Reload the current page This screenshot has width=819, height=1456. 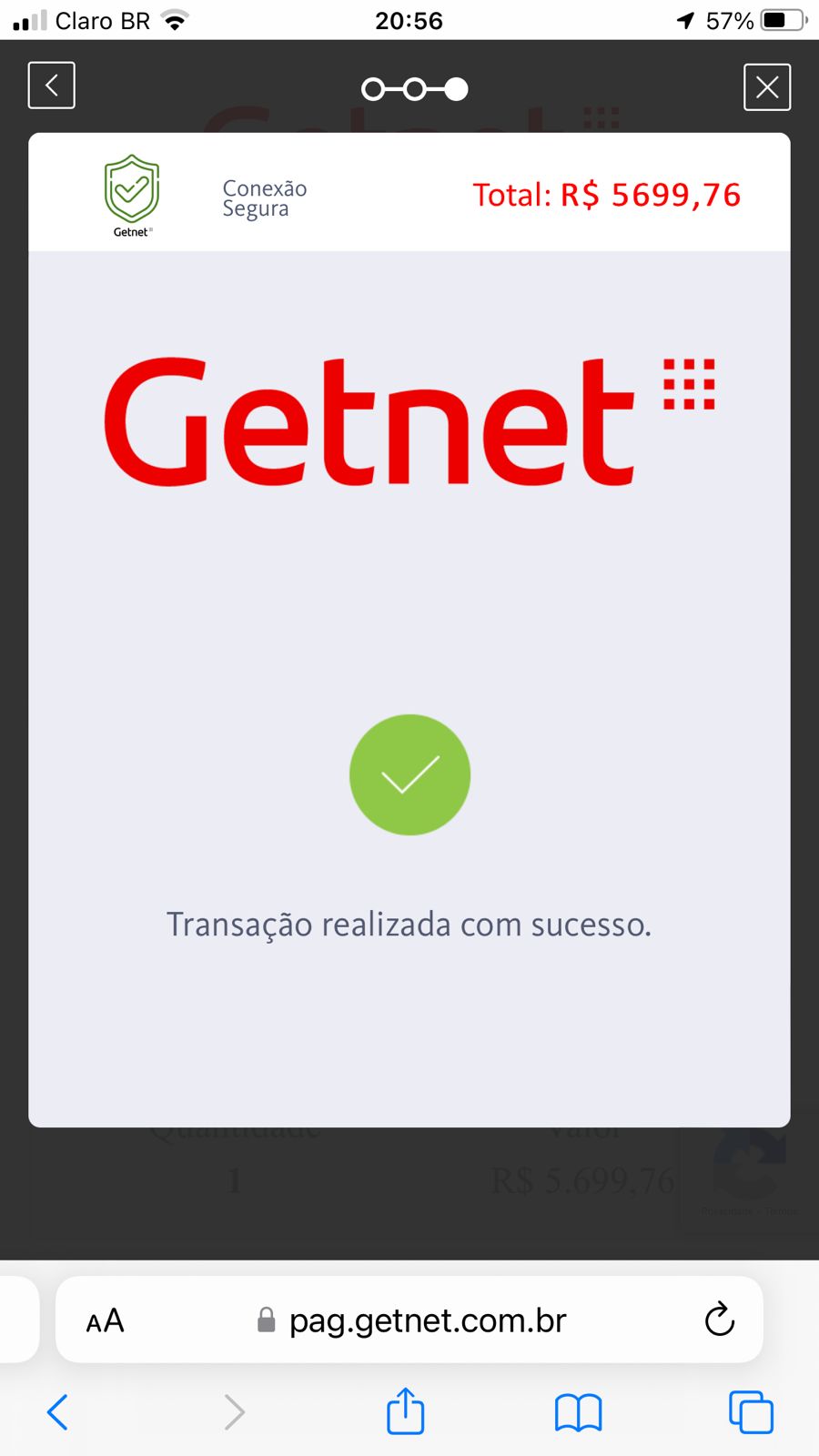pos(719,1319)
